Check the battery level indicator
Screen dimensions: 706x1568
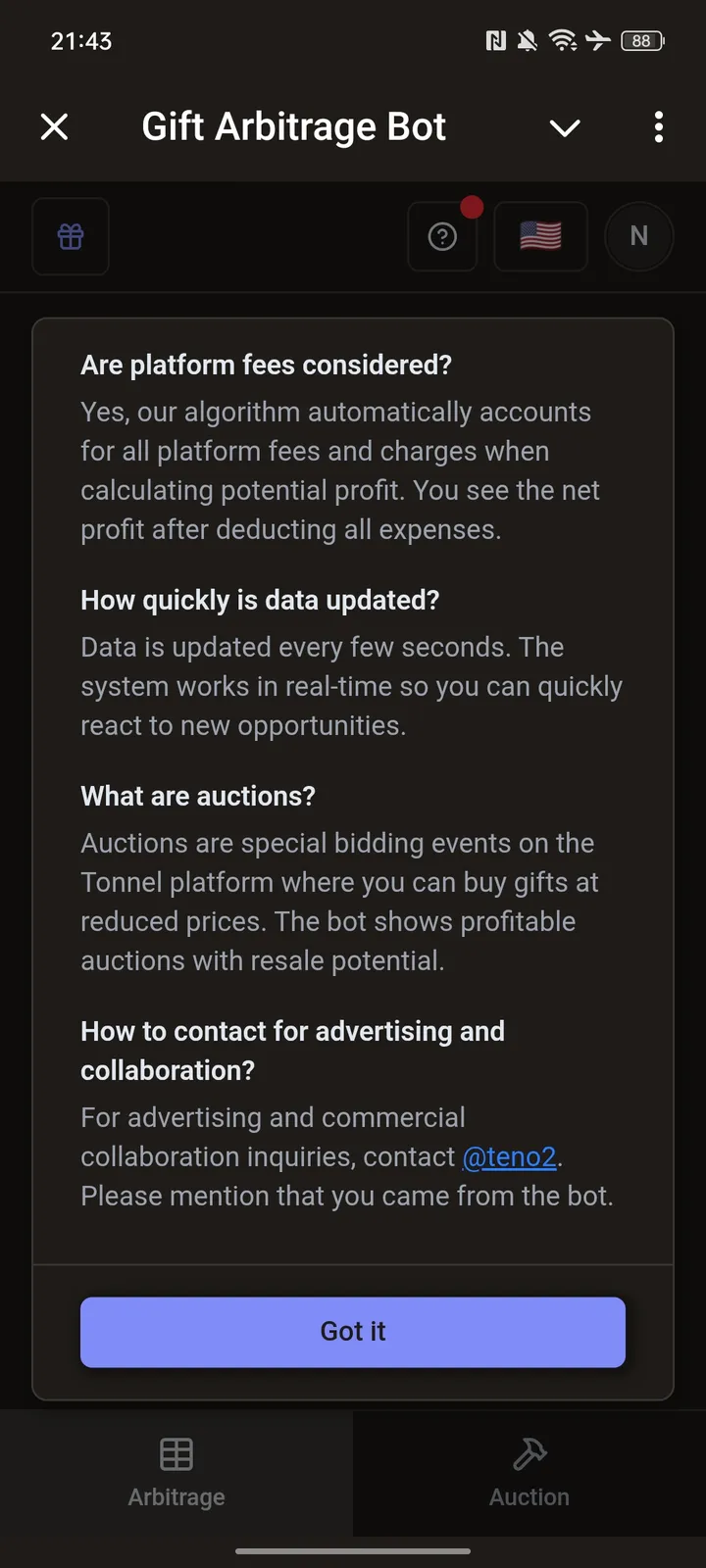pos(644,40)
